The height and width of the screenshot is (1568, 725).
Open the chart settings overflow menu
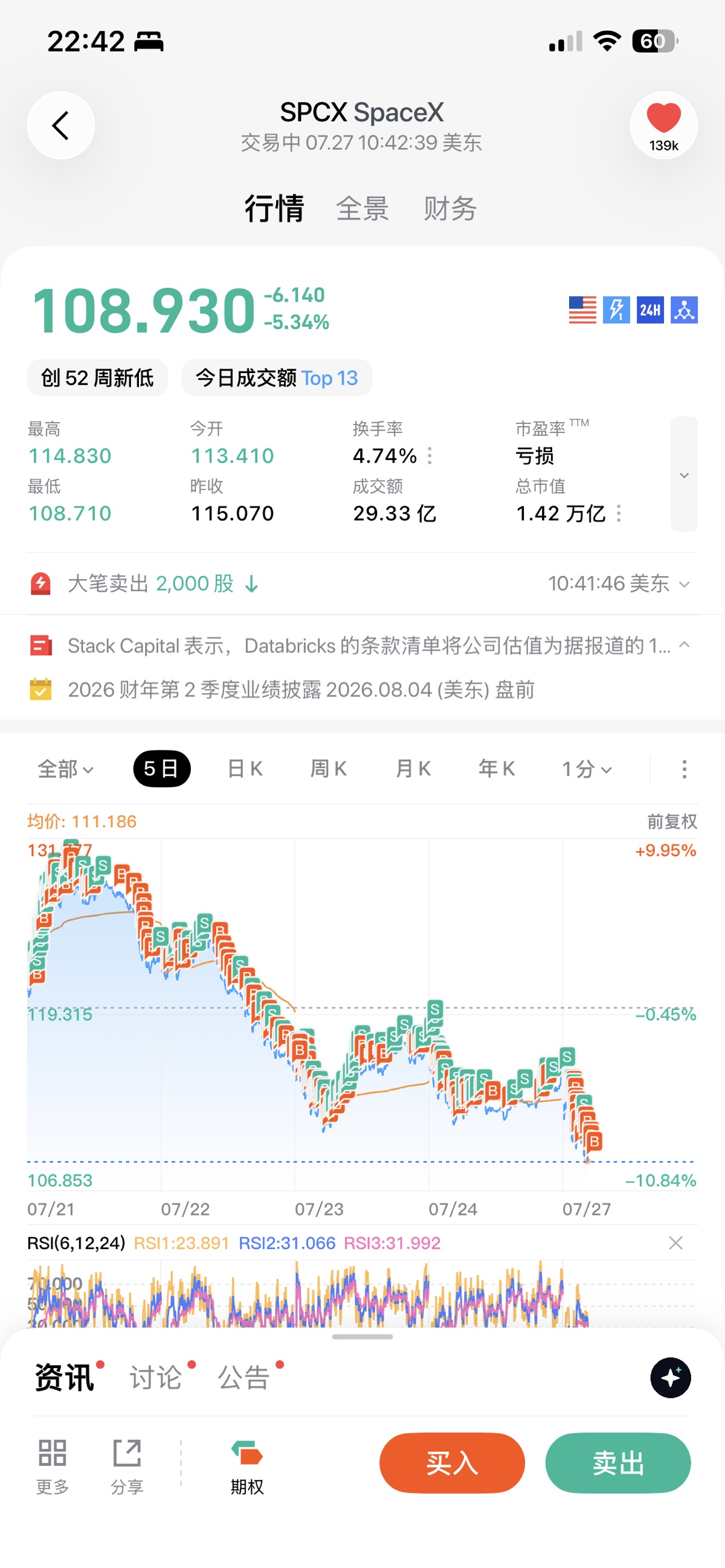tap(684, 769)
